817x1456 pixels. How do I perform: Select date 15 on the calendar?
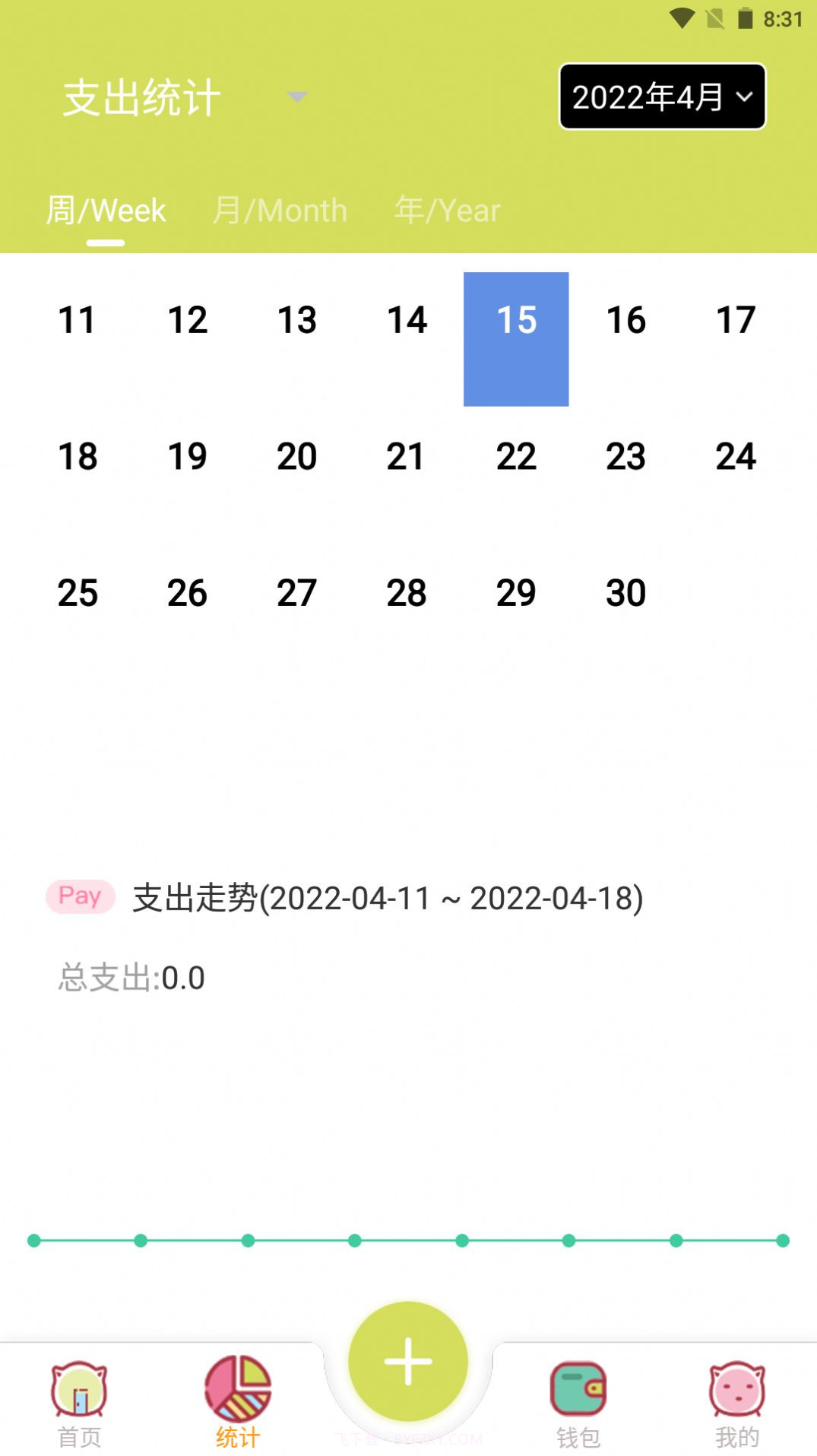point(516,321)
